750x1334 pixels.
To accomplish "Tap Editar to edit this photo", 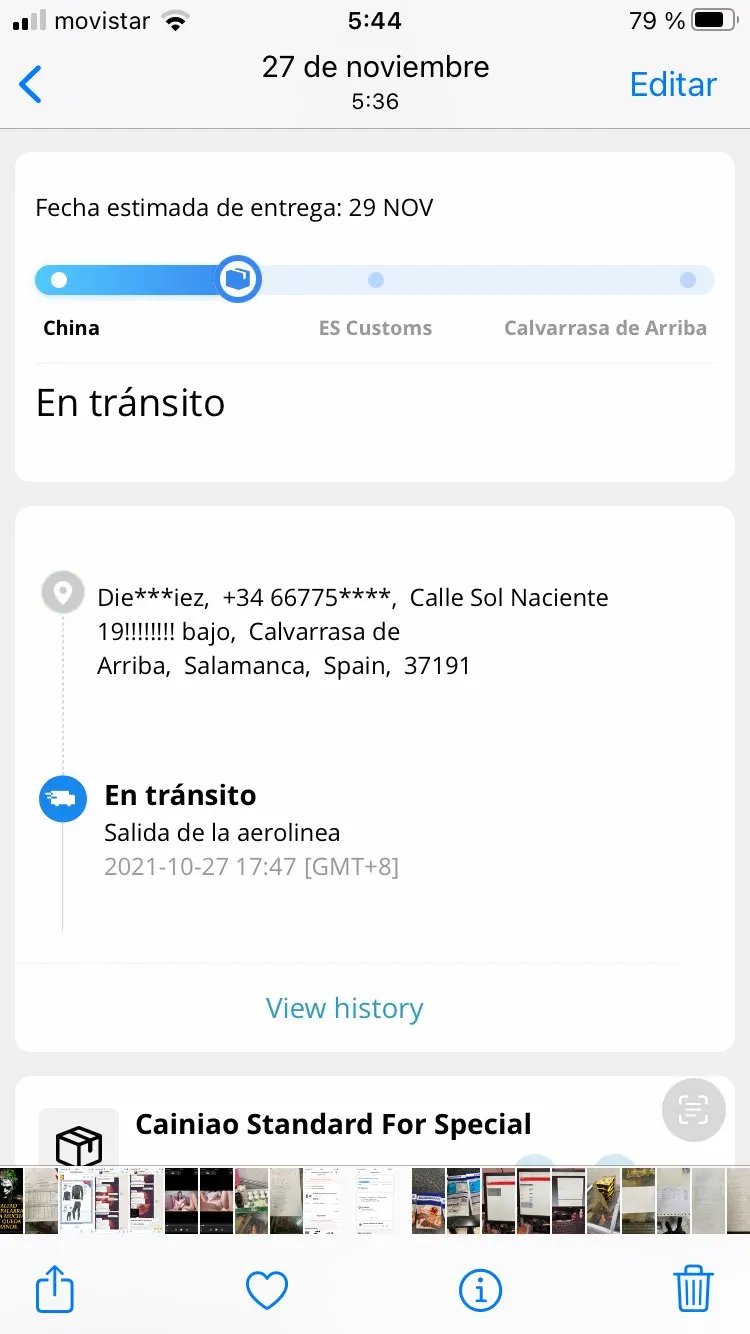I will pos(673,85).
